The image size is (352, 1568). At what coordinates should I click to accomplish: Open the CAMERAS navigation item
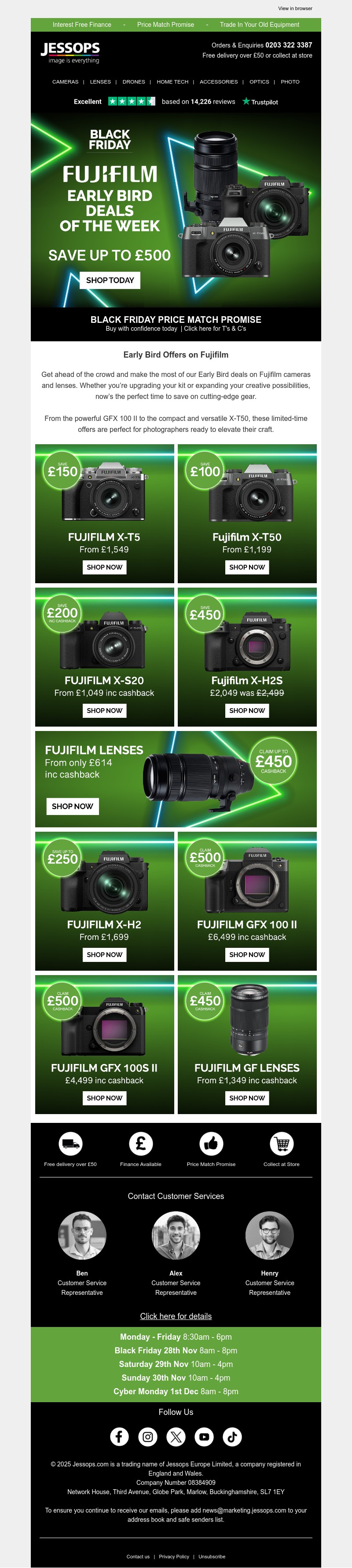pyautogui.click(x=65, y=81)
